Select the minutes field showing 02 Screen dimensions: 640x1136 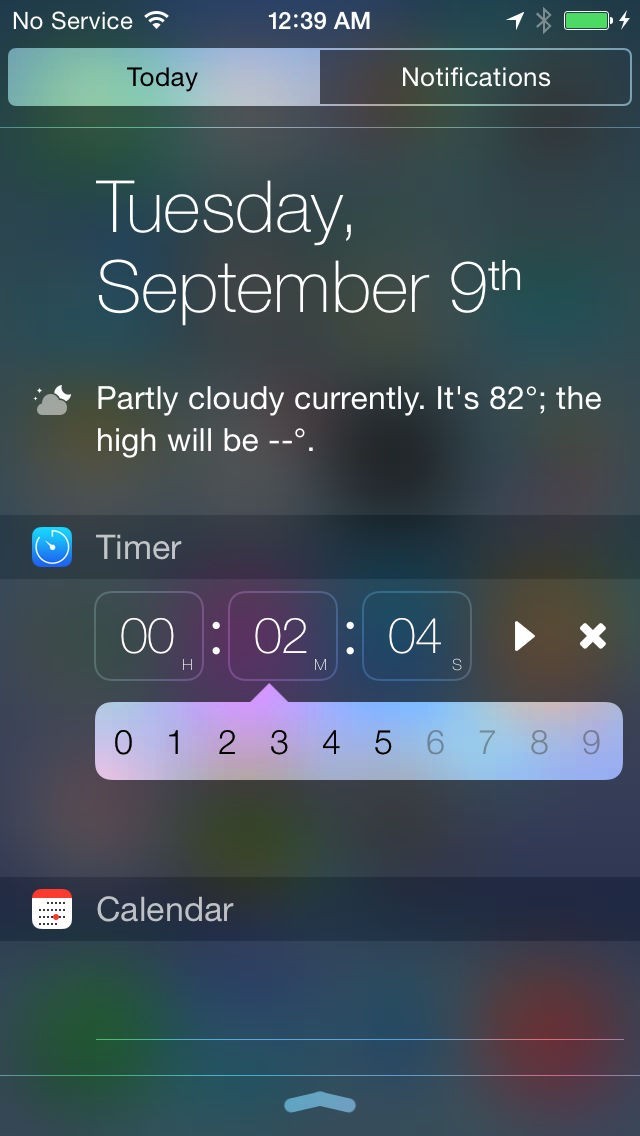click(x=283, y=636)
